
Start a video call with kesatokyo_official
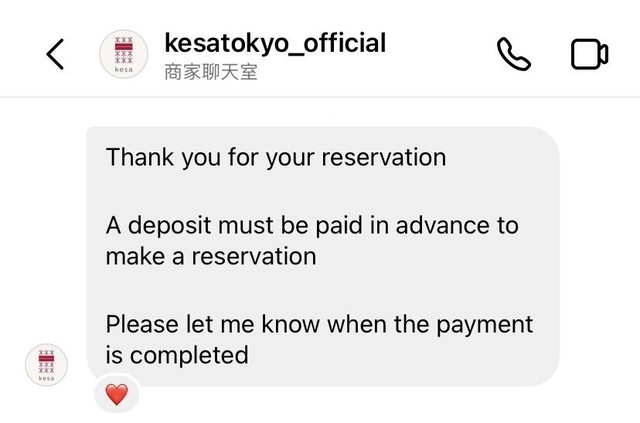tap(589, 55)
